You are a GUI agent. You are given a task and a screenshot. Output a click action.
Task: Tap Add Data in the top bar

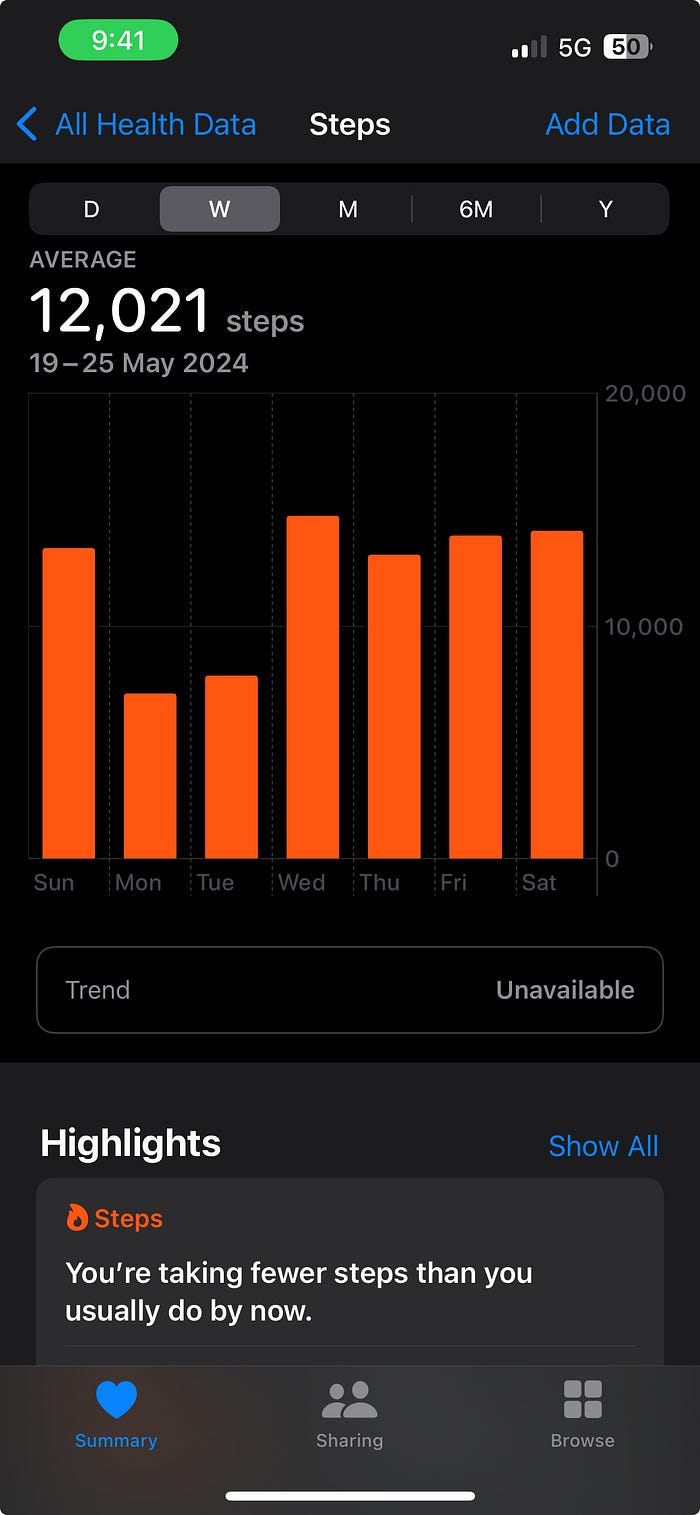coord(607,125)
